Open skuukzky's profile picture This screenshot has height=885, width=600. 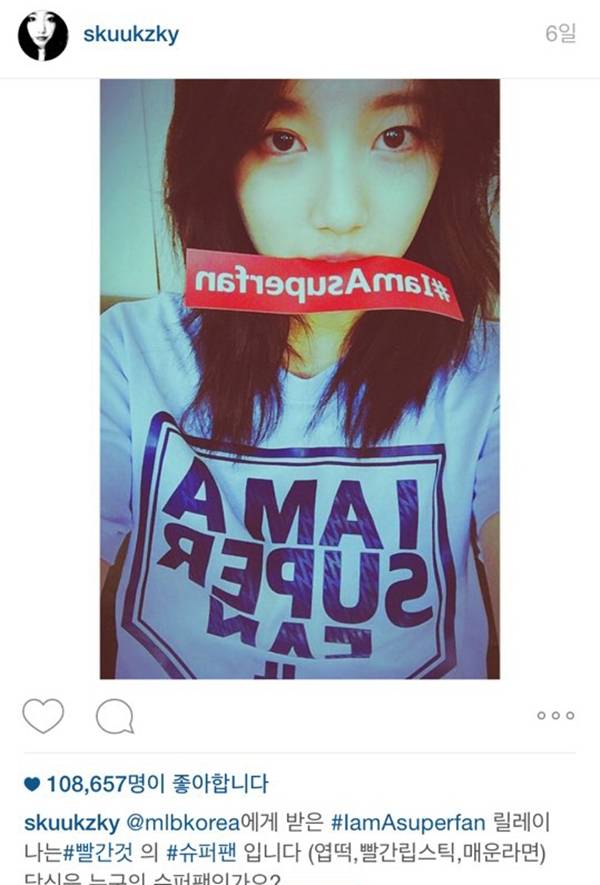(43, 36)
